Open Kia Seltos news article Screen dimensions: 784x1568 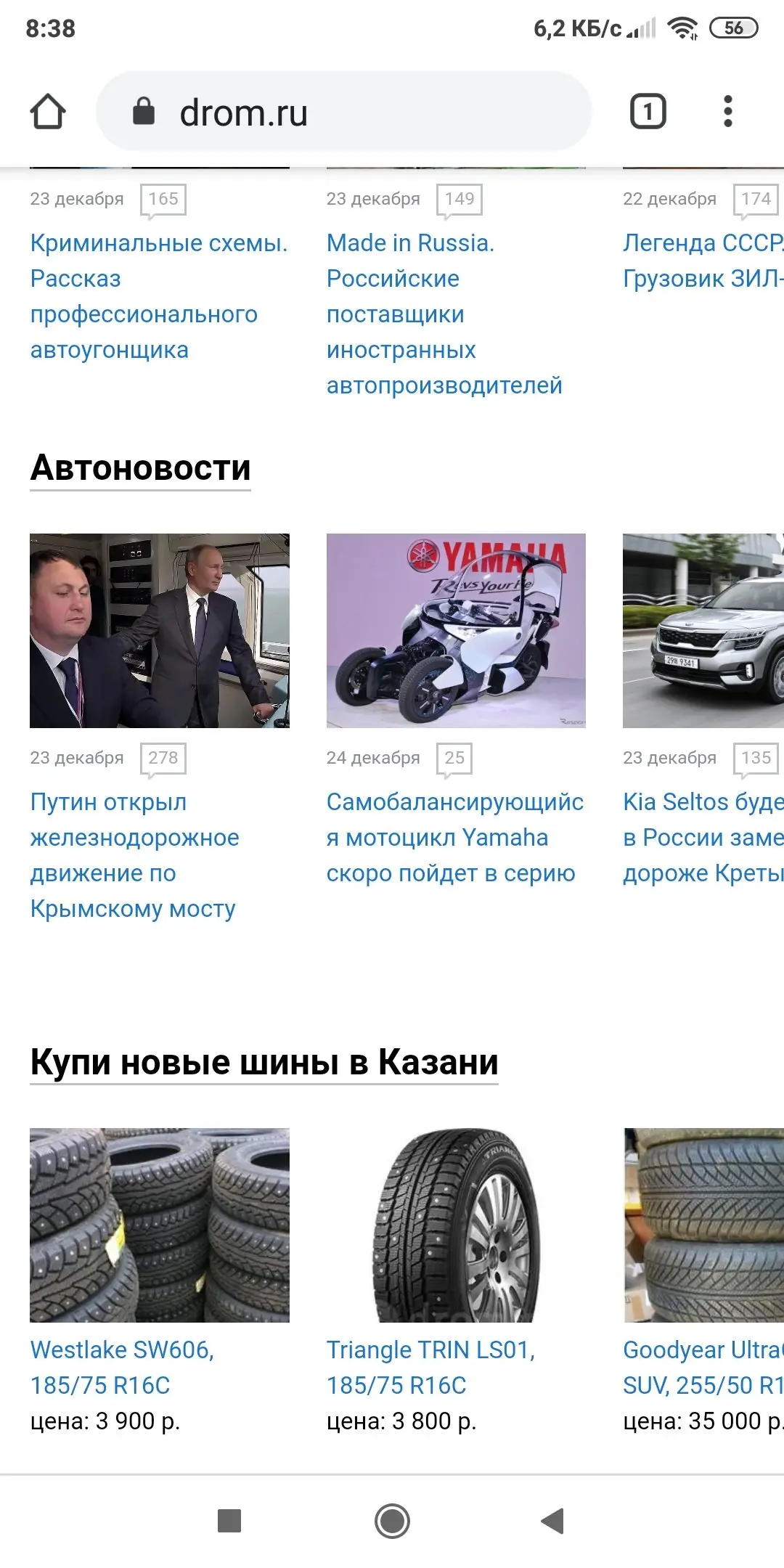pyautogui.click(x=703, y=837)
